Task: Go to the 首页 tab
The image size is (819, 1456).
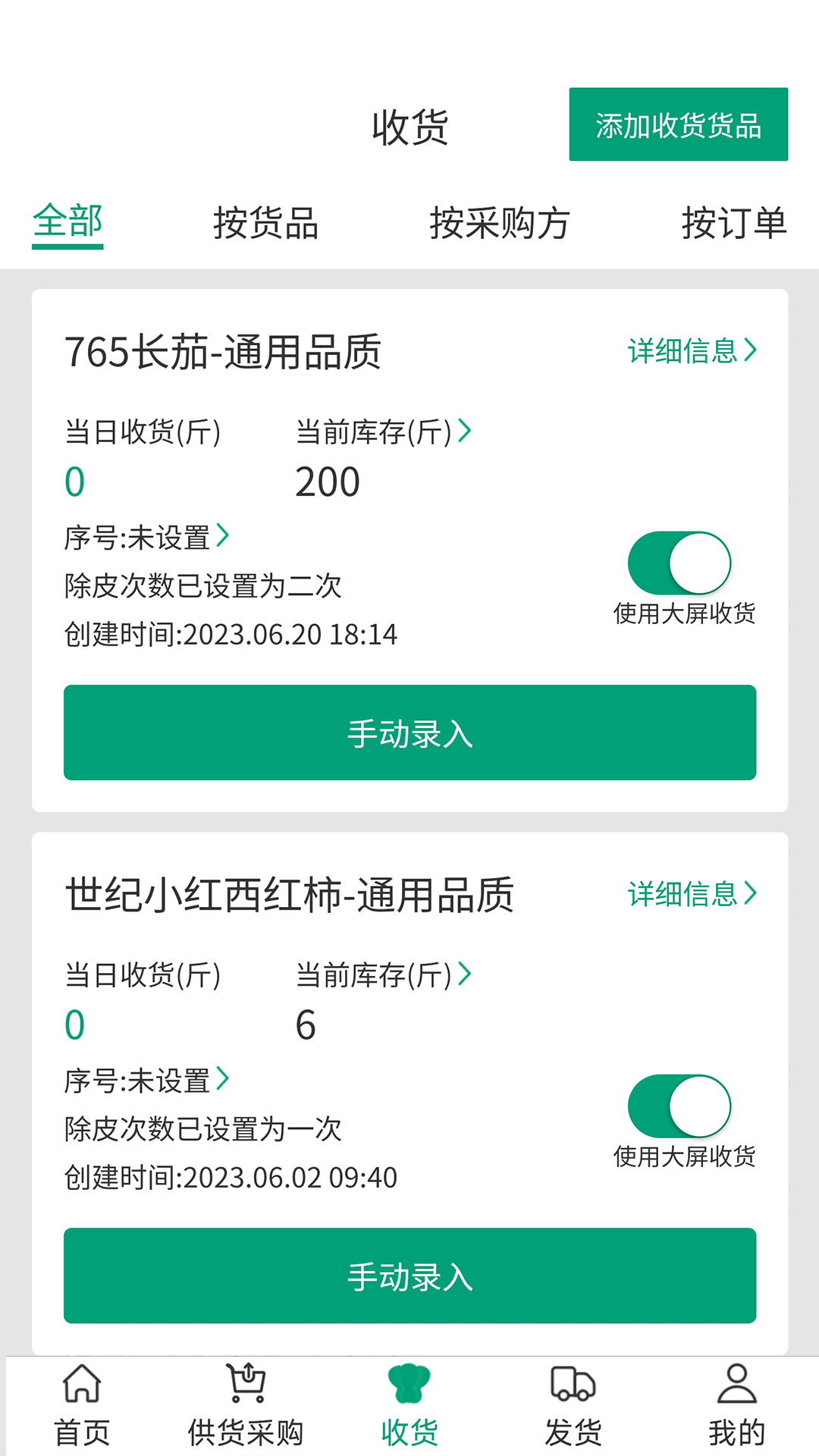Action: coord(82,1406)
